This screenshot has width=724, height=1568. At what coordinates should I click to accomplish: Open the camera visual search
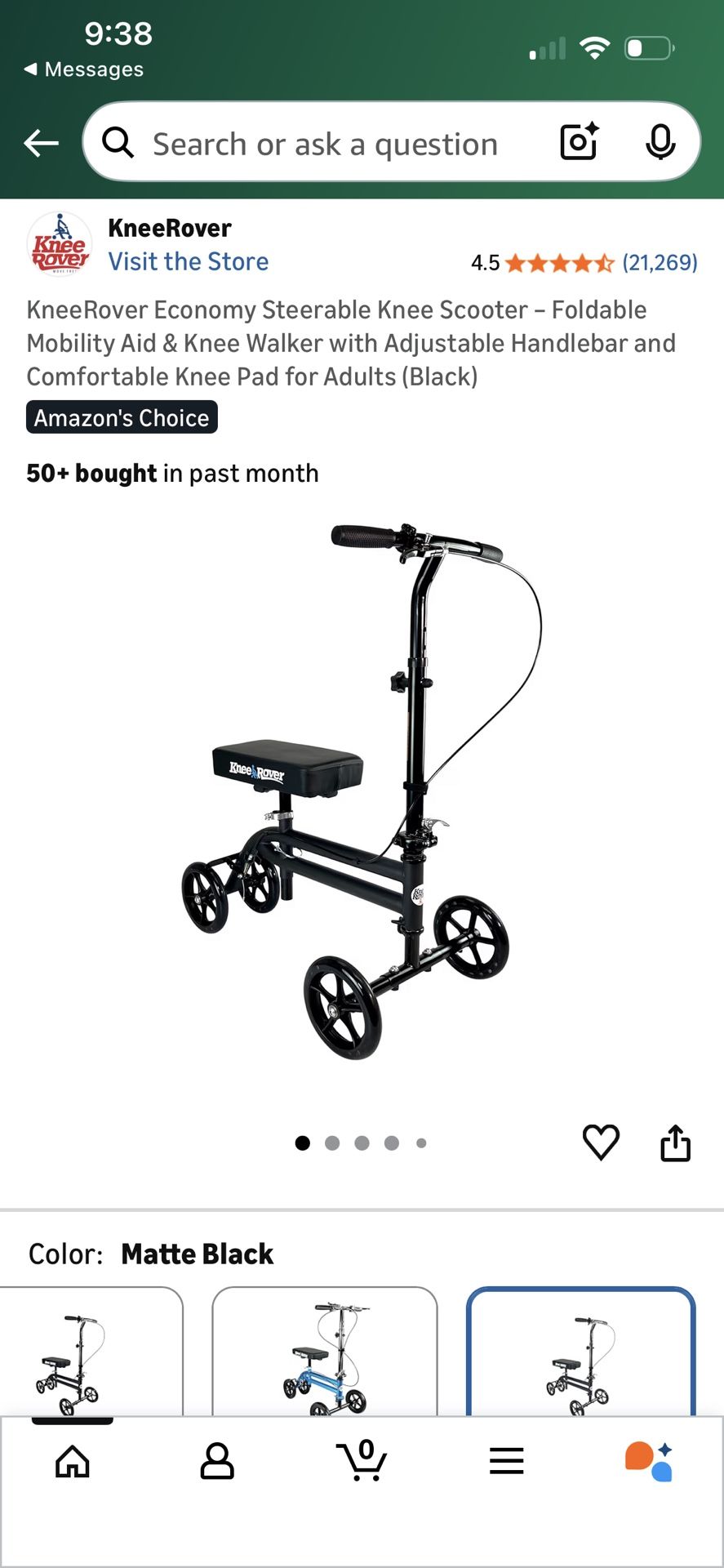pyautogui.click(x=578, y=142)
